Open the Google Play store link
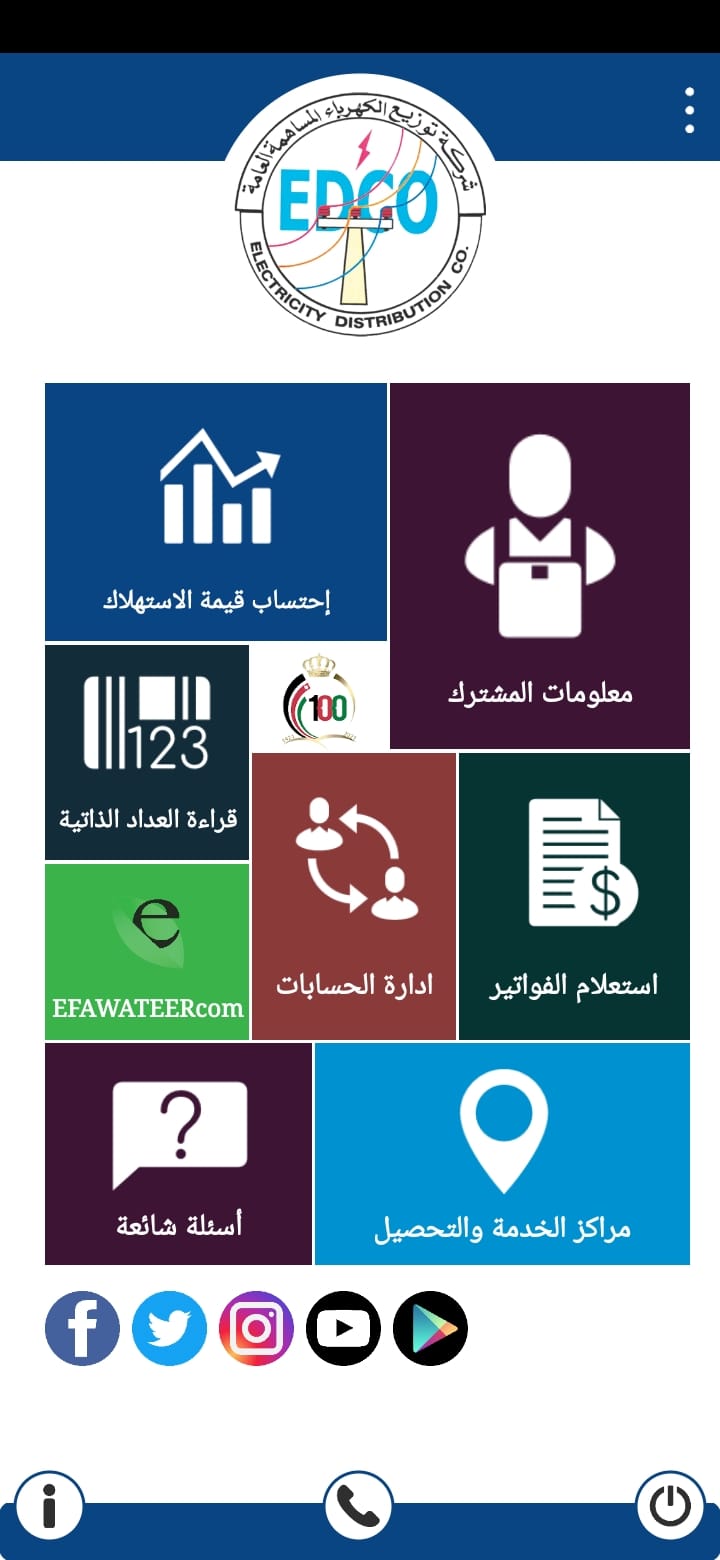The image size is (720, 1560). 430,1329
